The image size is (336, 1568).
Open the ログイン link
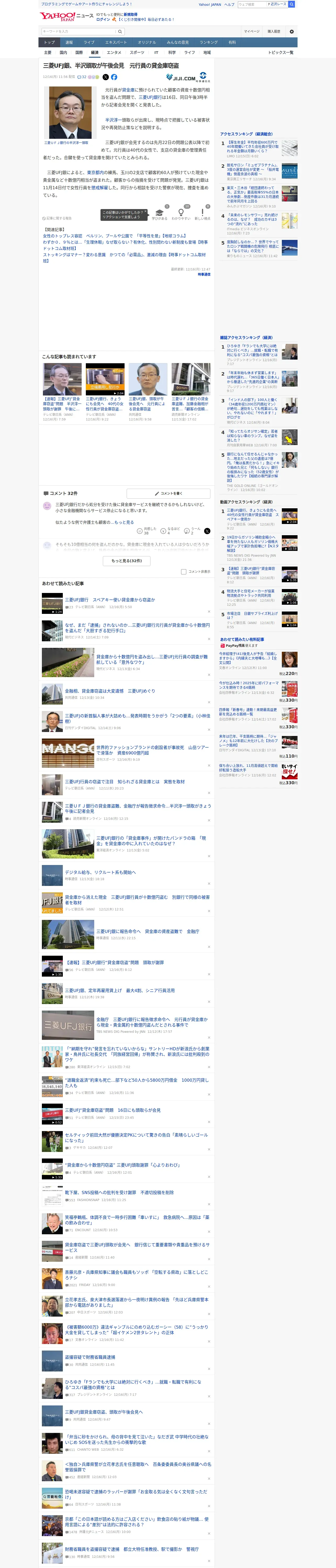(x=103, y=20)
